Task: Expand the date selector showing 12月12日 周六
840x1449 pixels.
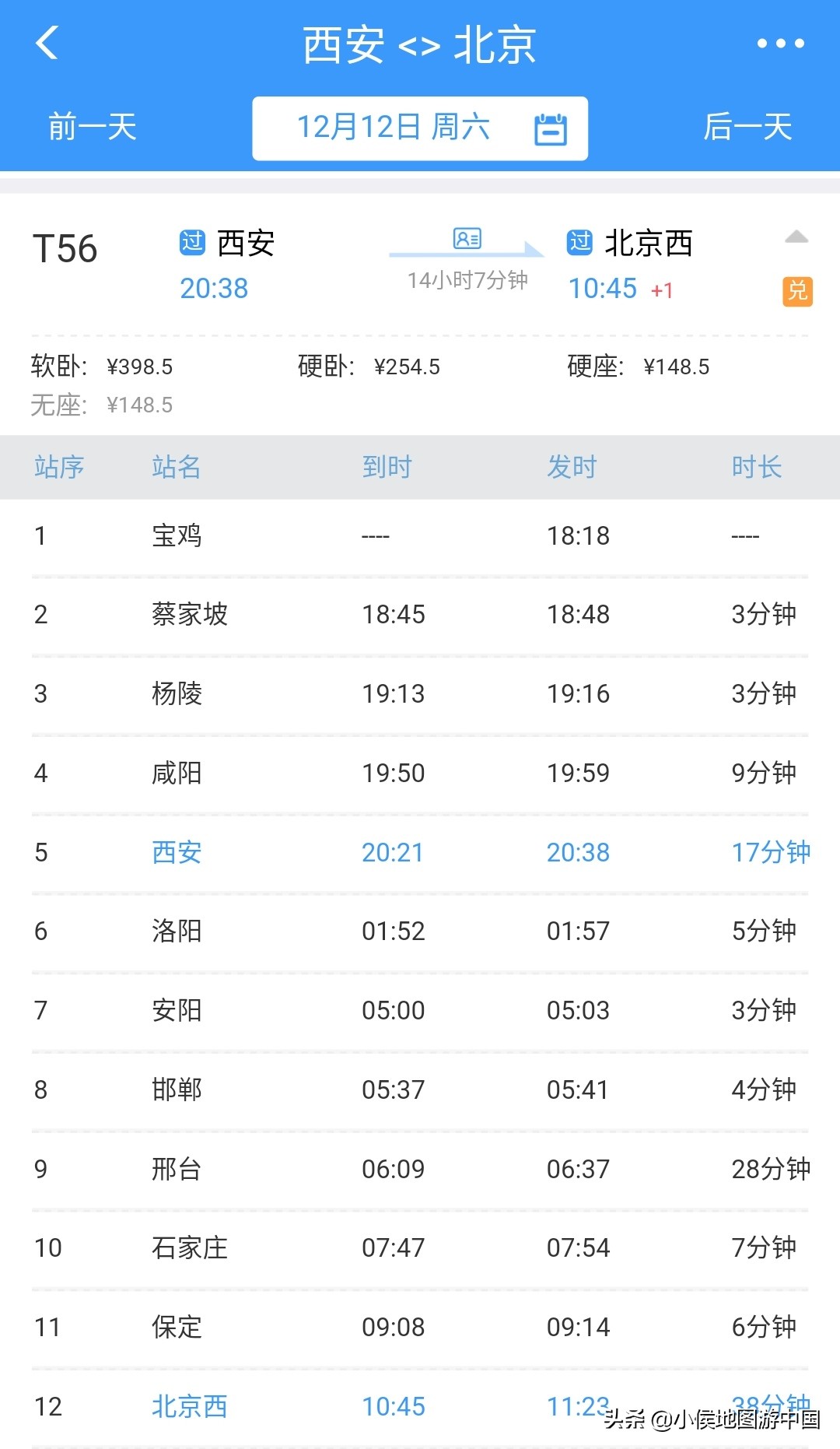Action: coord(393,127)
